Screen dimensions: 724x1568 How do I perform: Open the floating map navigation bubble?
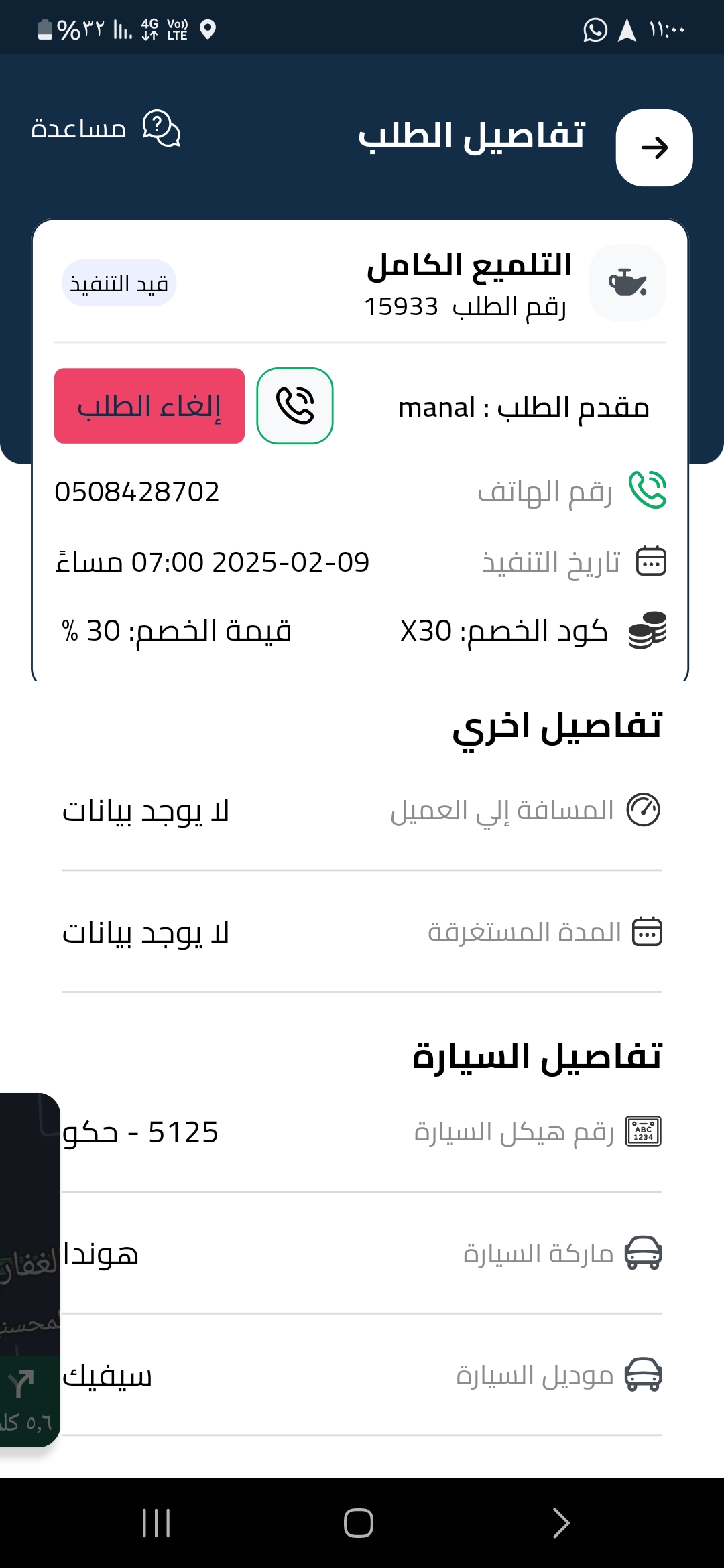[x=29, y=1269]
